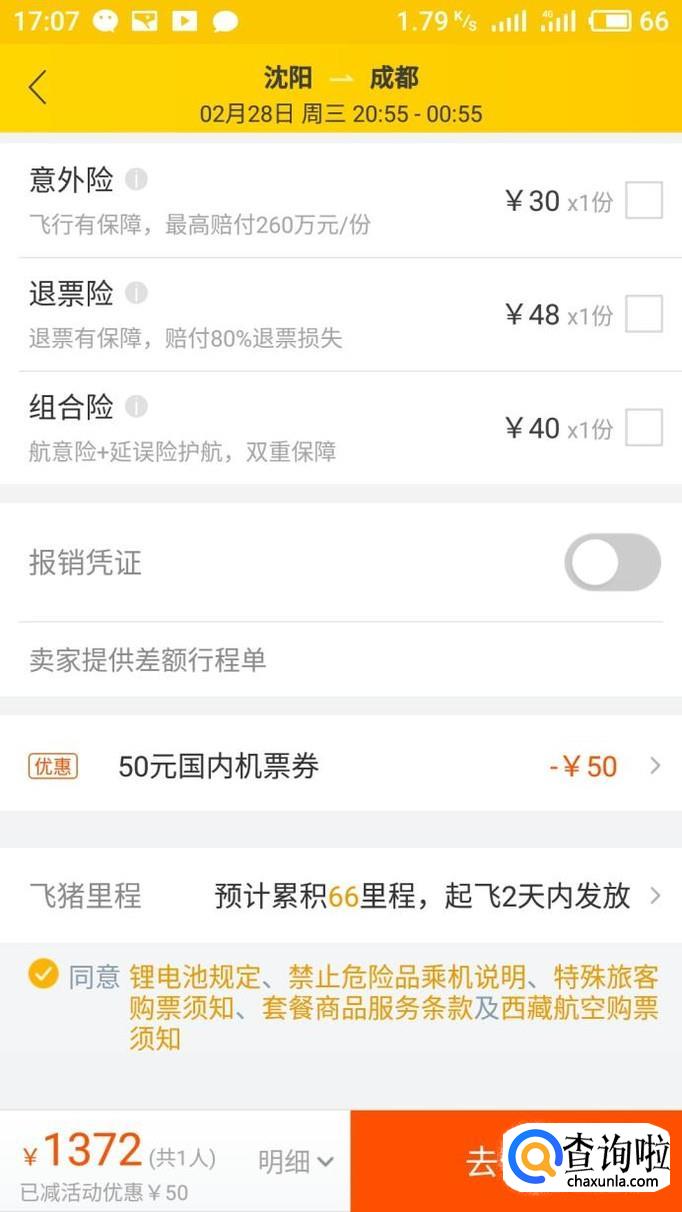Tick the 组合险 checkbox
Screen dimensions: 682x1212
click(643, 428)
